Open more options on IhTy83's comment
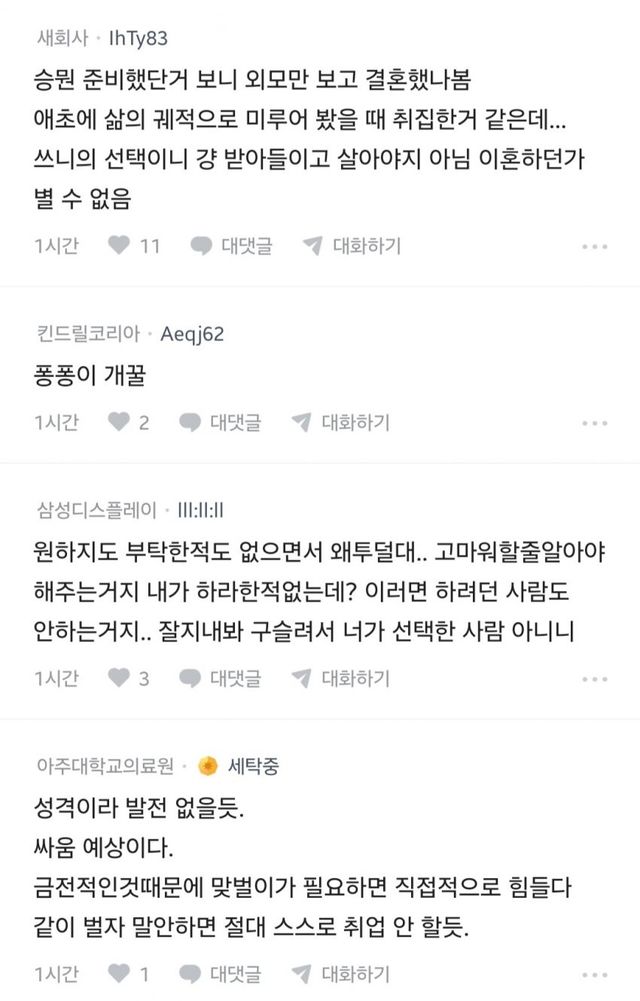The image size is (640, 1001). [594, 246]
